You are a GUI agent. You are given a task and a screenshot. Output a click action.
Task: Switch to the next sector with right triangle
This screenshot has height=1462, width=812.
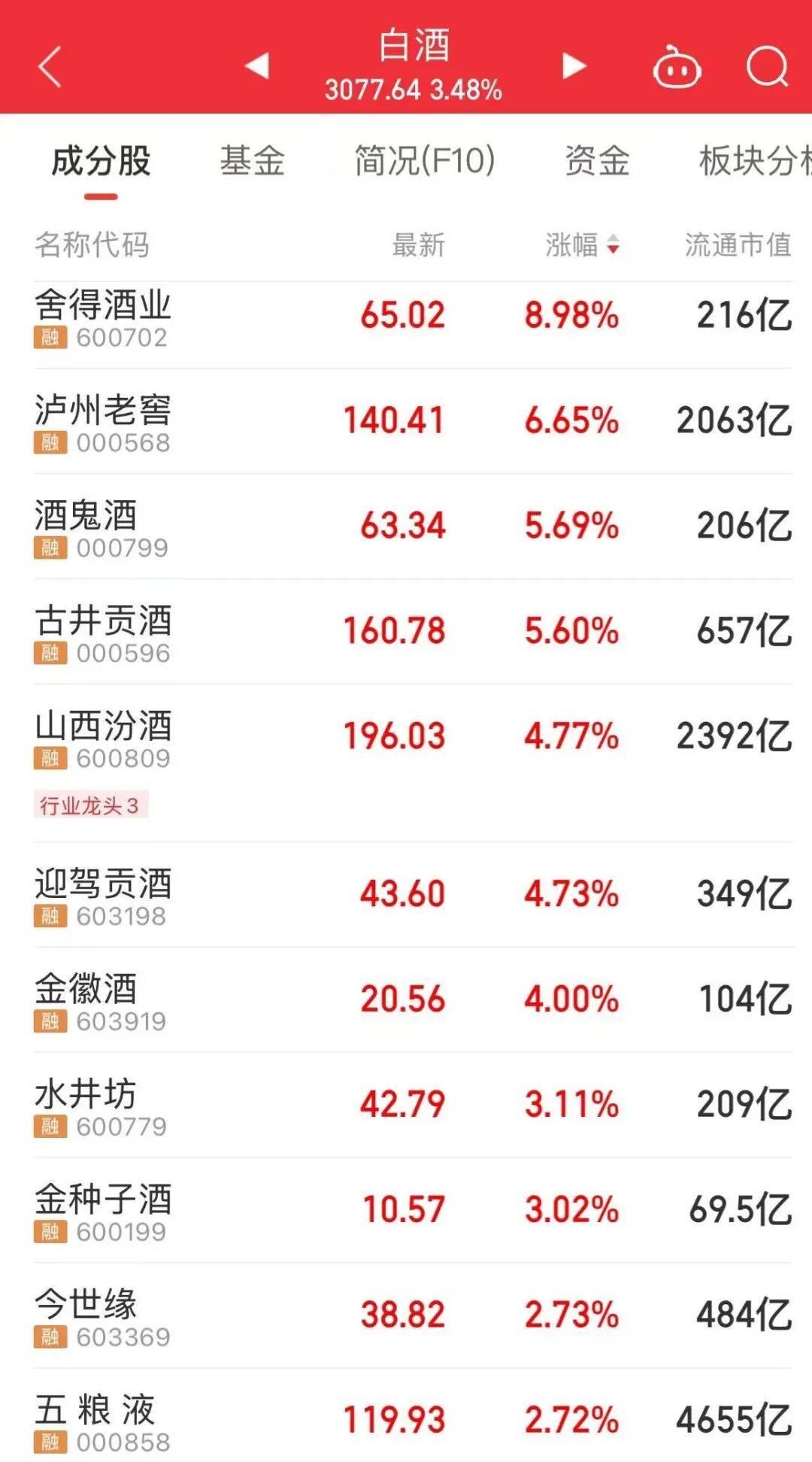tap(574, 66)
